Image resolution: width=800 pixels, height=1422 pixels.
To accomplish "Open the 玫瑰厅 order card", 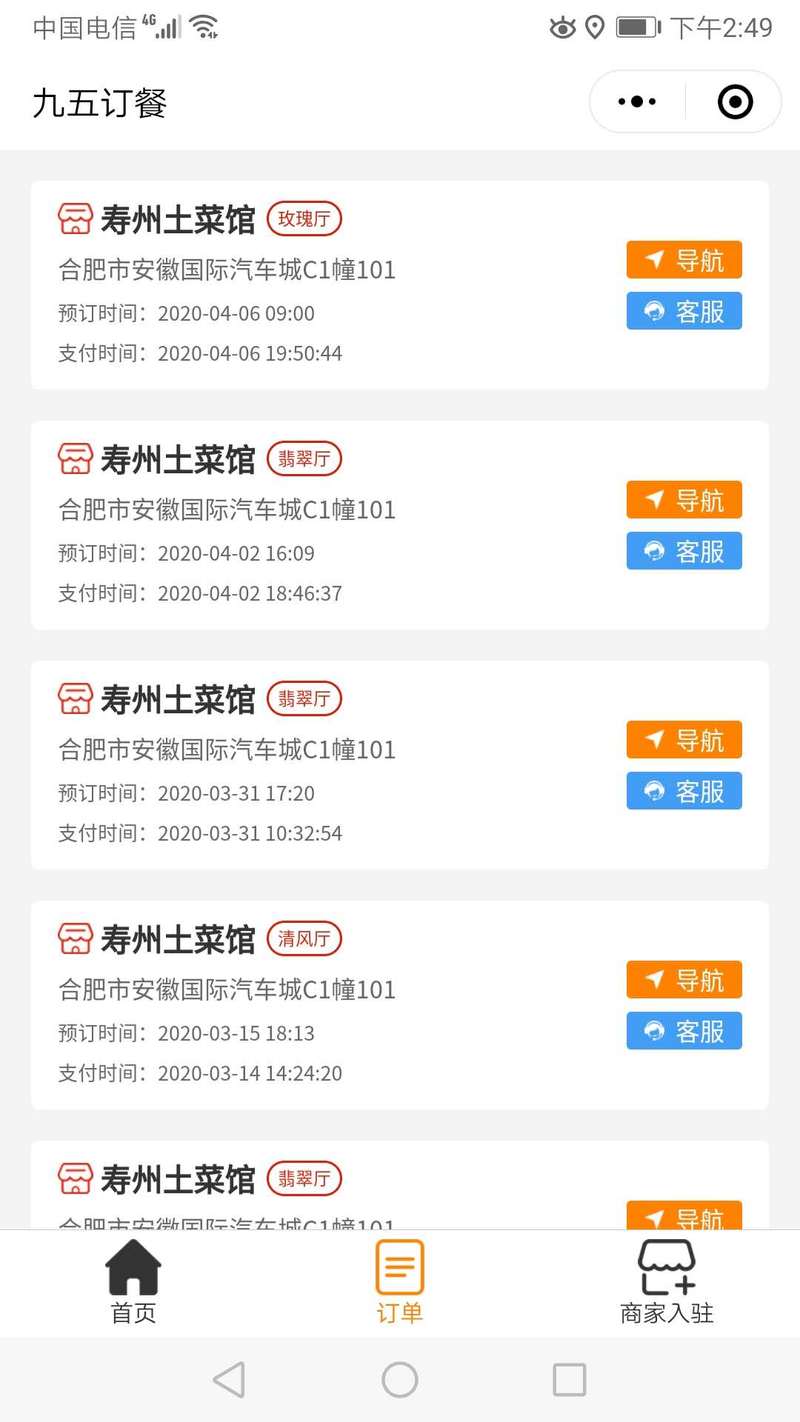I will click(400, 285).
